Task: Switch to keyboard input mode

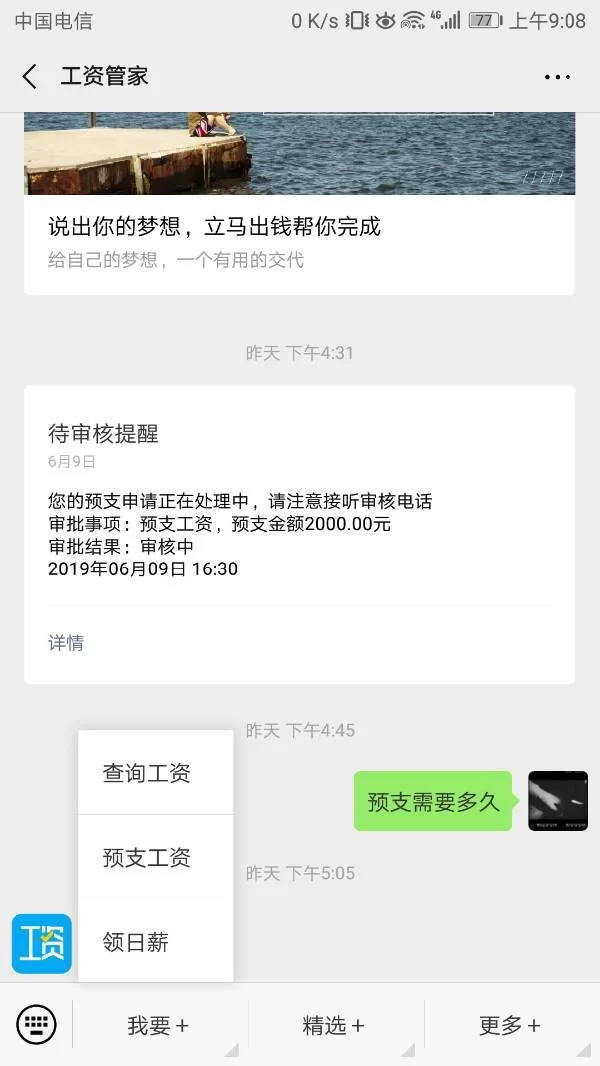Action: coord(37,1024)
